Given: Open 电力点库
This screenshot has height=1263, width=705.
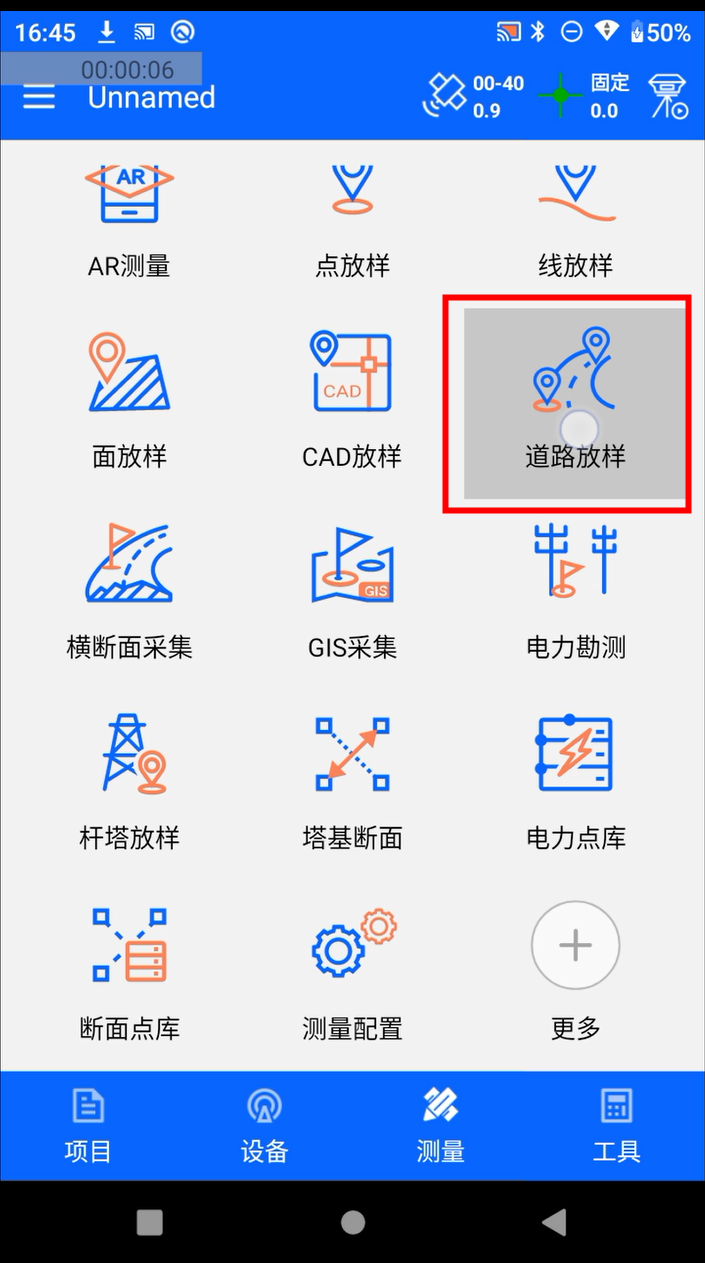Looking at the screenshot, I should [x=575, y=782].
